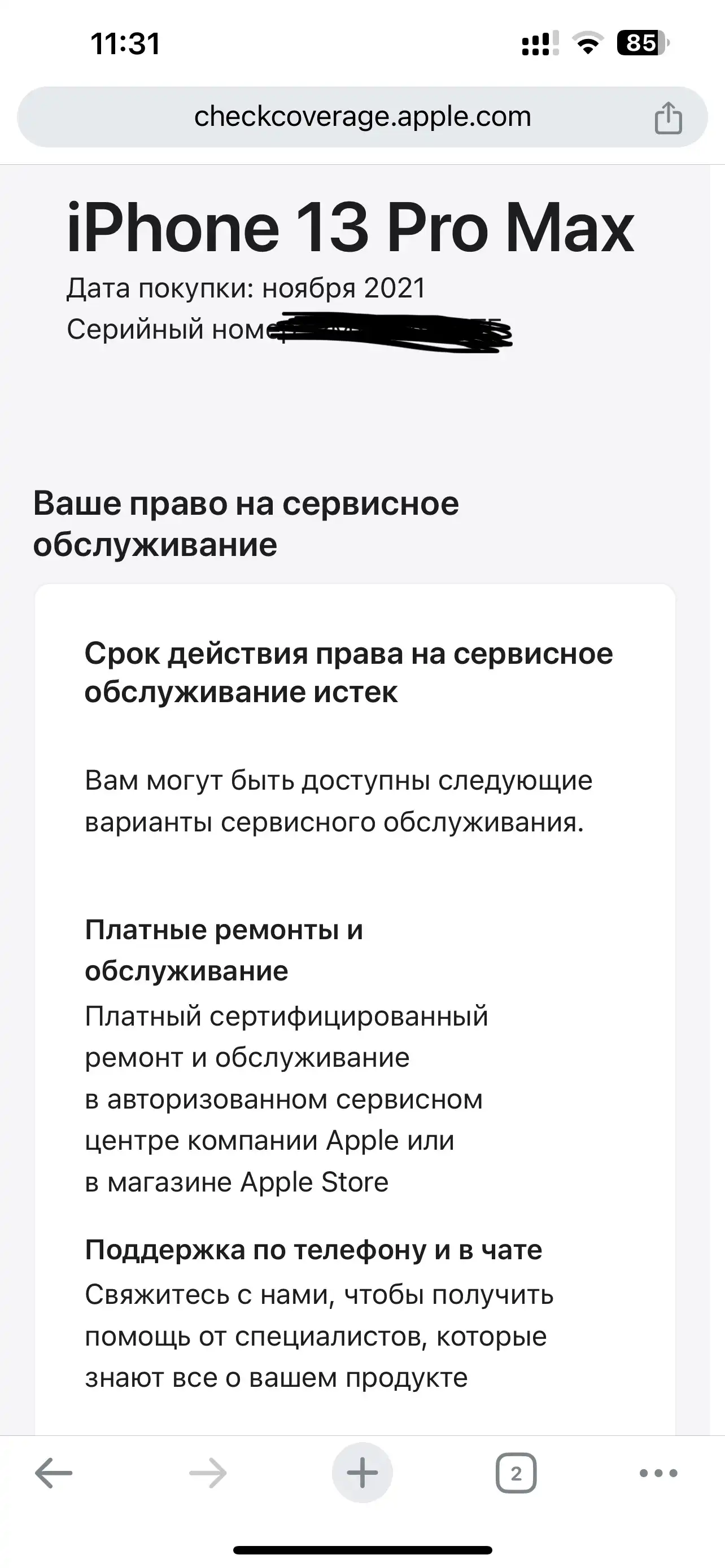Go forward to the next page
725x1568 pixels.
[x=208, y=1473]
